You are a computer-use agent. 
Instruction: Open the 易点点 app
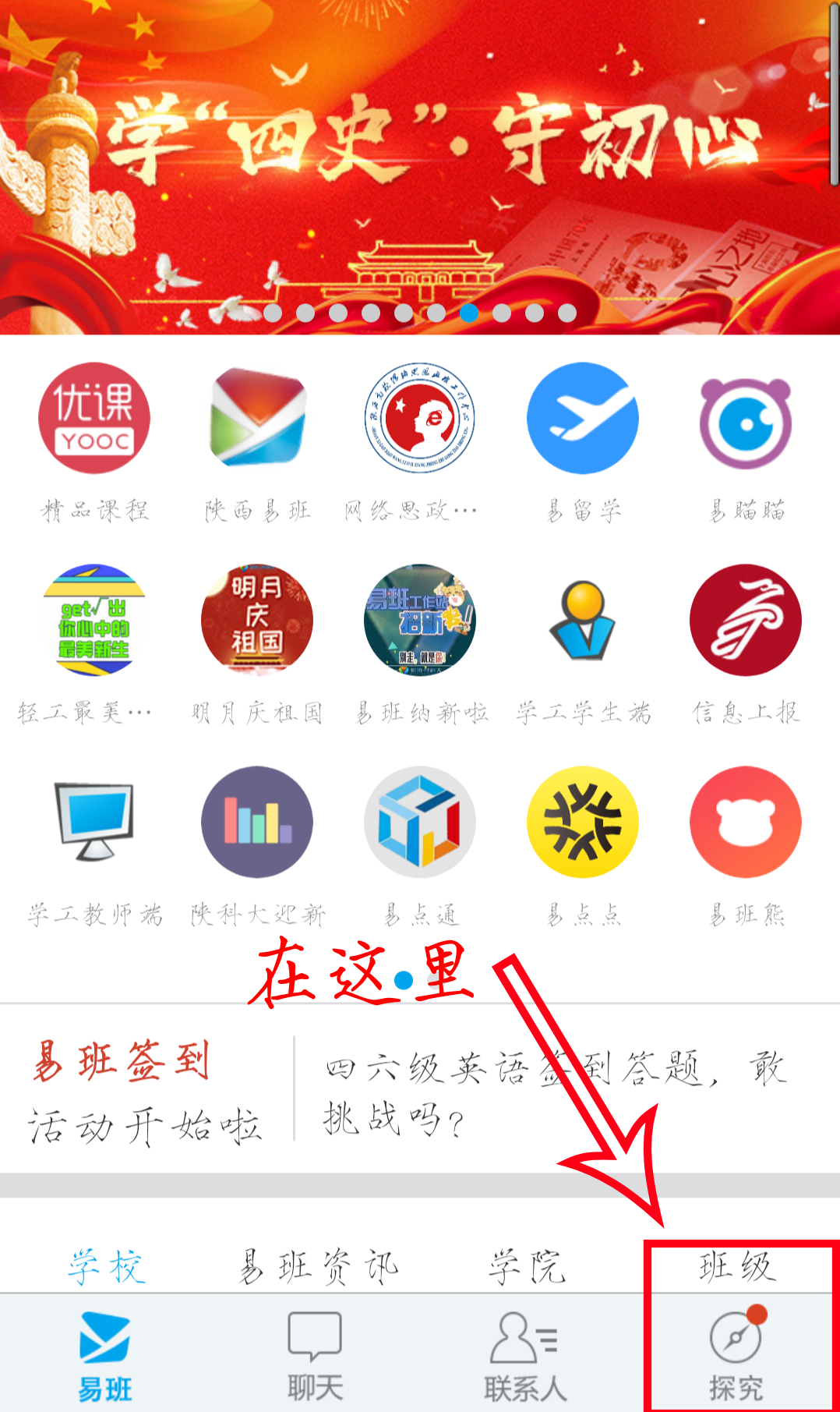click(583, 823)
